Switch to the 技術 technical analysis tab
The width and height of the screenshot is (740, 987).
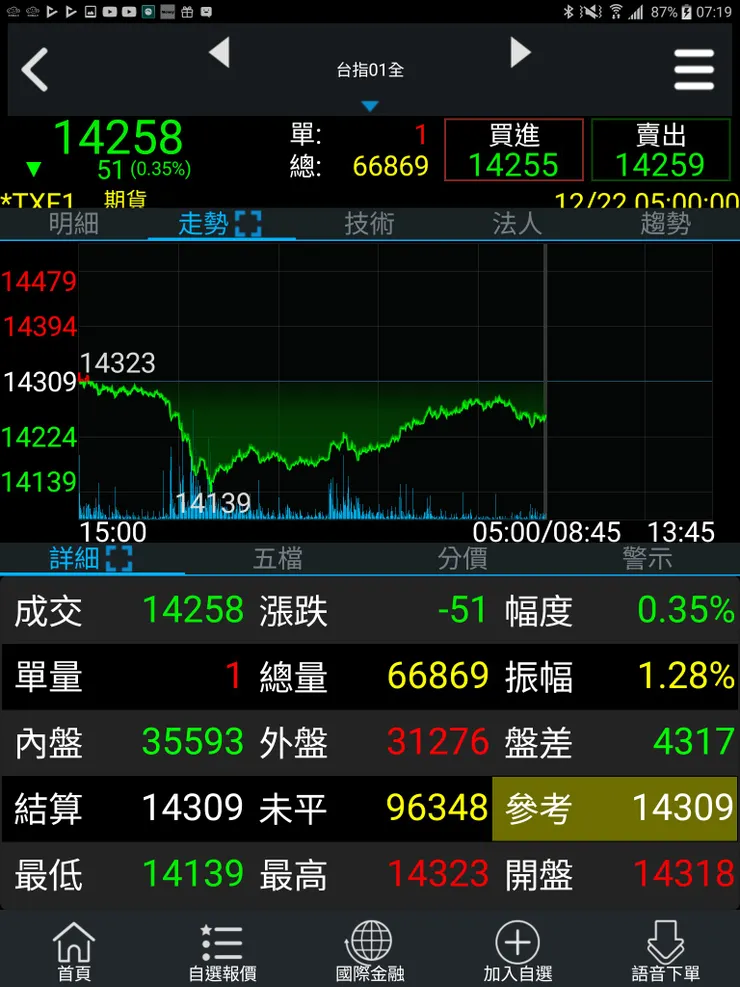[370, 225]
